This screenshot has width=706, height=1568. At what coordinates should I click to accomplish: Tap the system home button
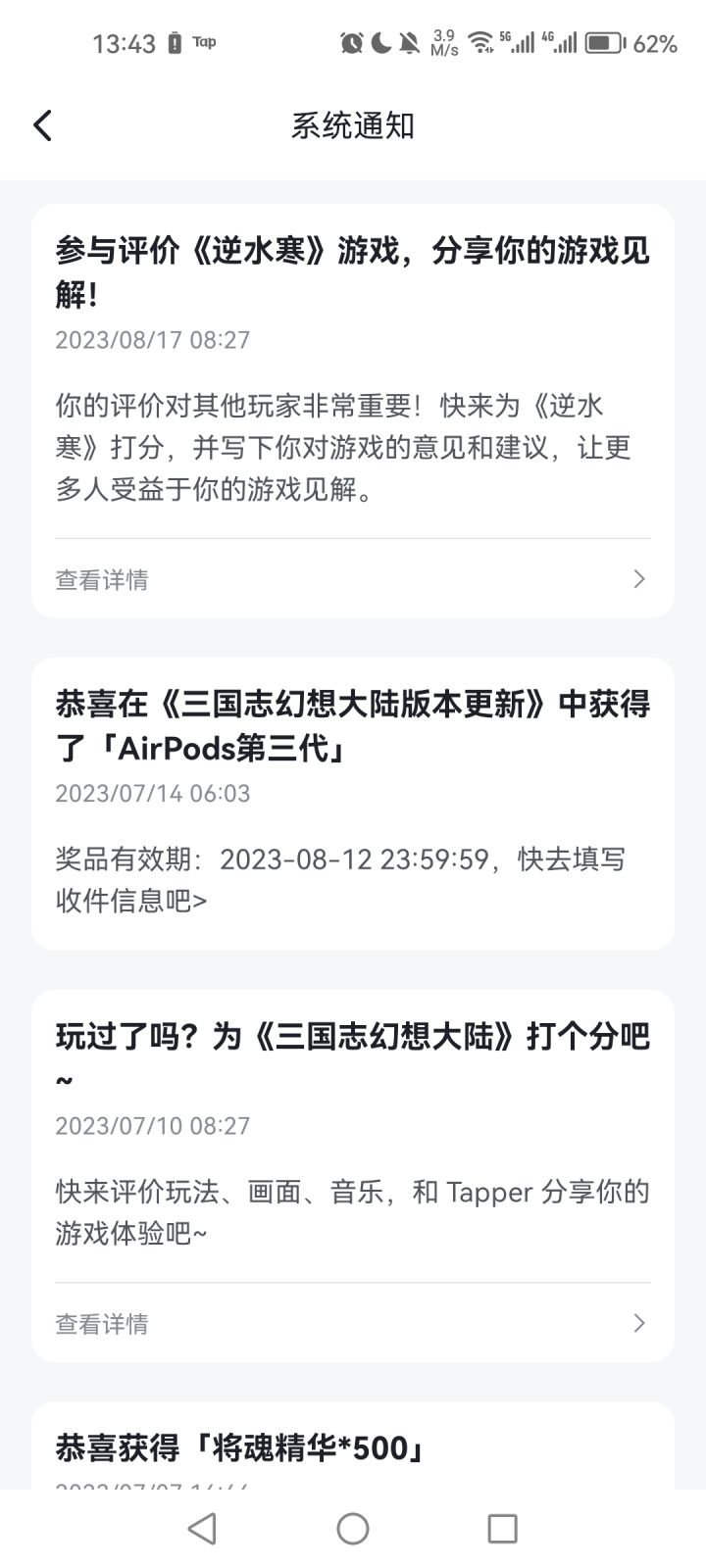(x=352, y=1528)
